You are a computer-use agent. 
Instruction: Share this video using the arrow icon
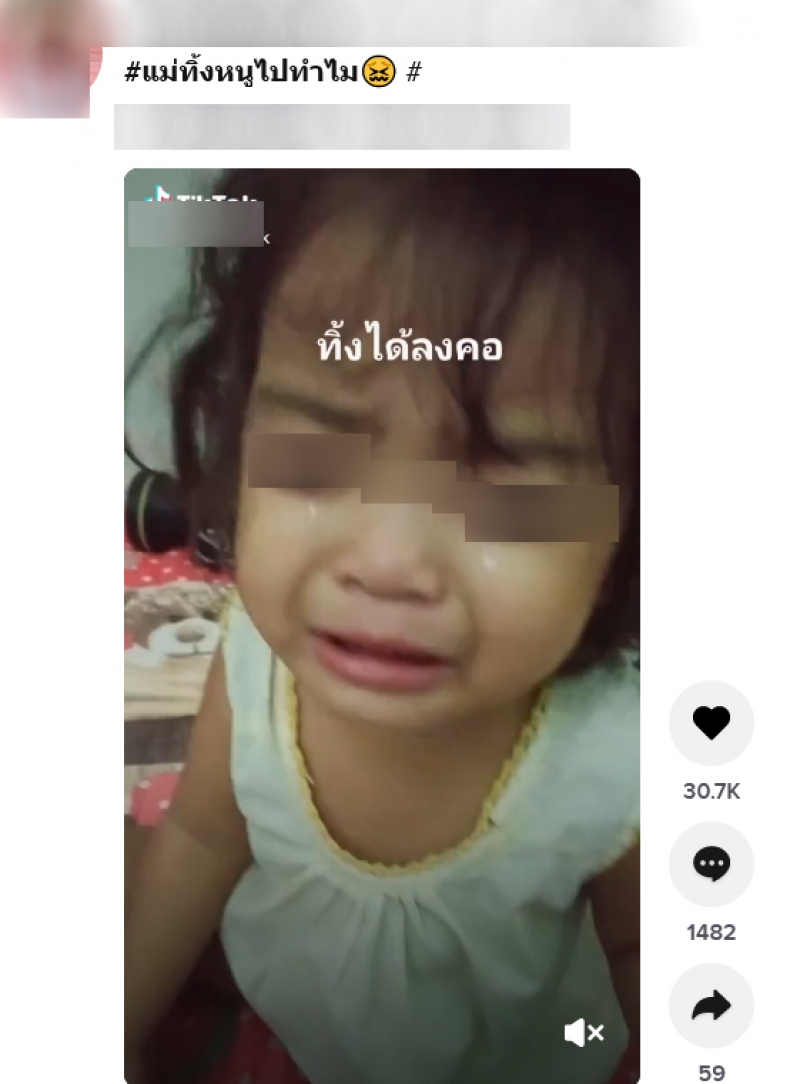[711, 1005]
